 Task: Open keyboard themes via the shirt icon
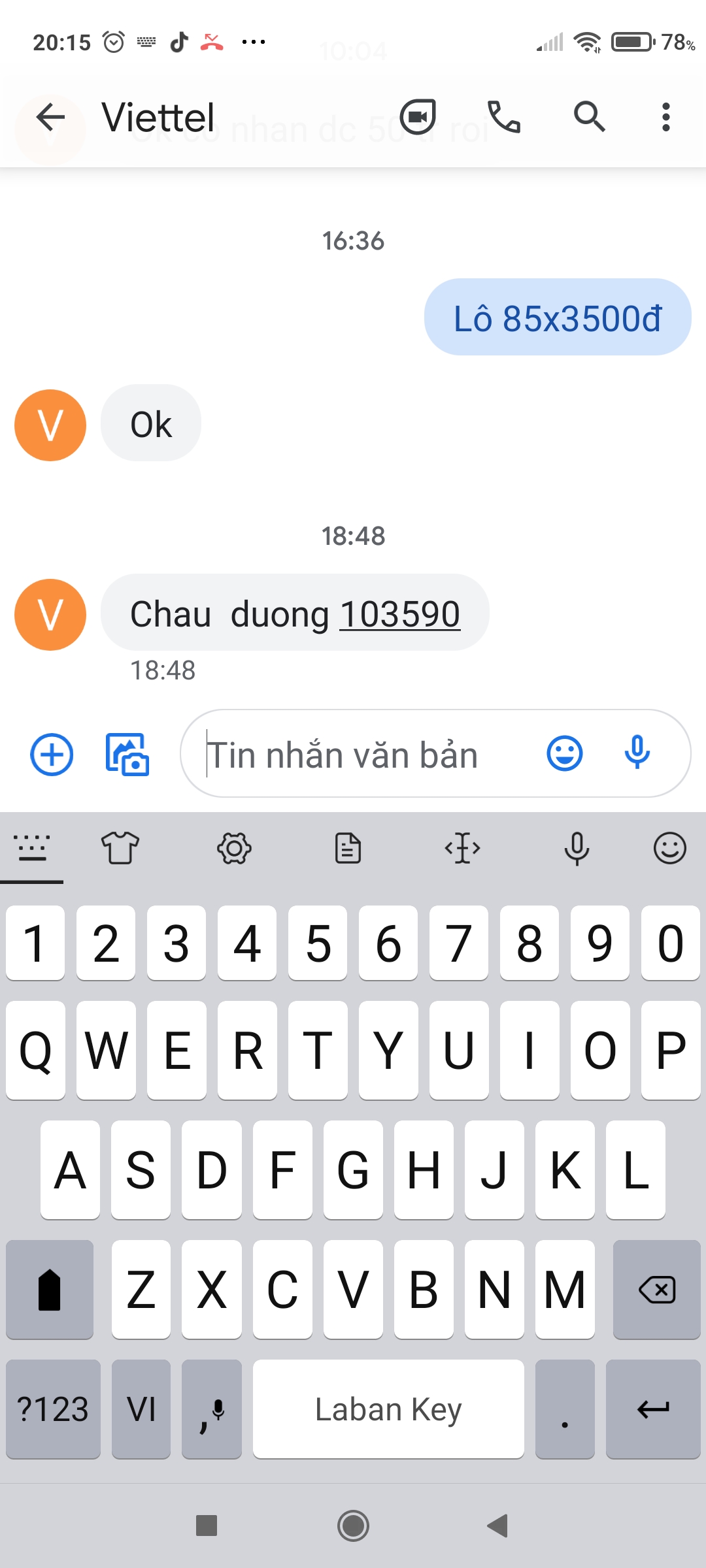120,848
